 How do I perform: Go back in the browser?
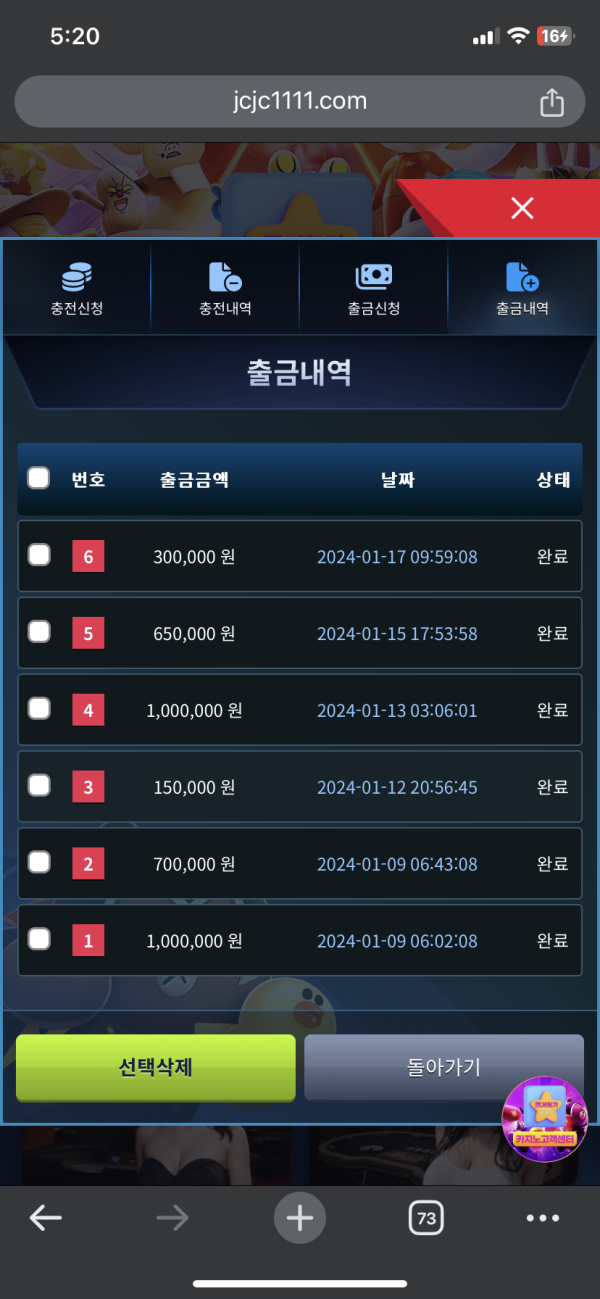46,1217
